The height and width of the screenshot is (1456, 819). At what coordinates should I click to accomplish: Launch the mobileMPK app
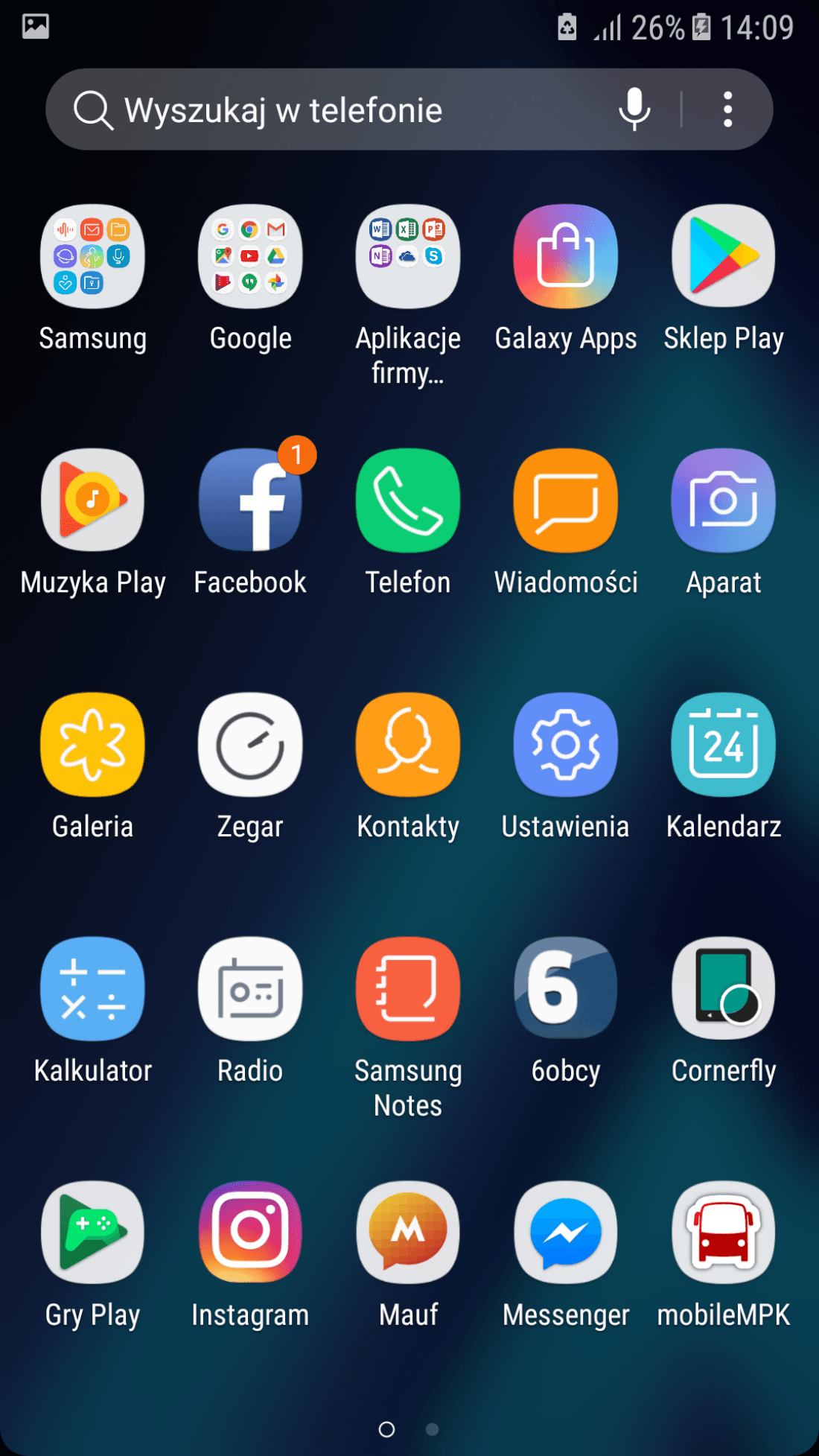coord(723,1233)
